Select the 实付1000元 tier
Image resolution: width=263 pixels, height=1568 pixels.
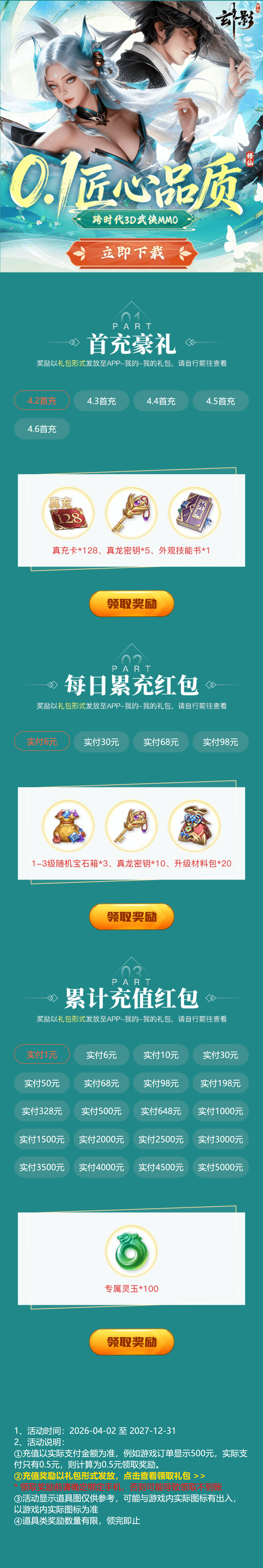(x=220, y=1111)
